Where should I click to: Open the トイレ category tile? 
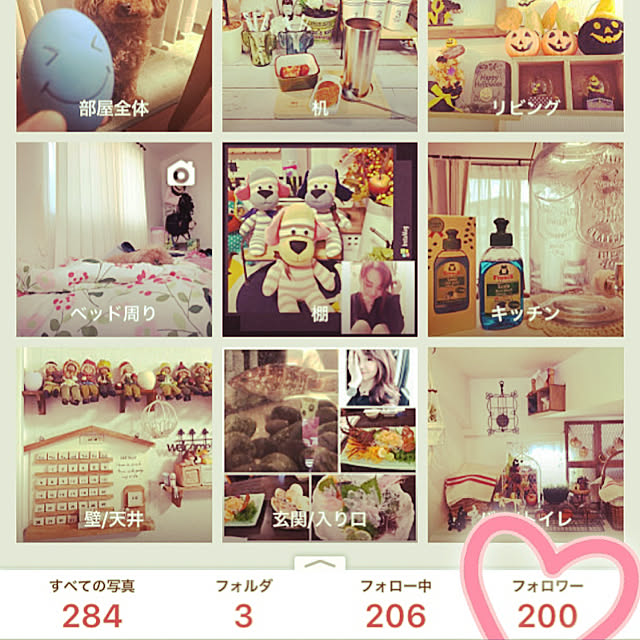[x=525, y=445]
